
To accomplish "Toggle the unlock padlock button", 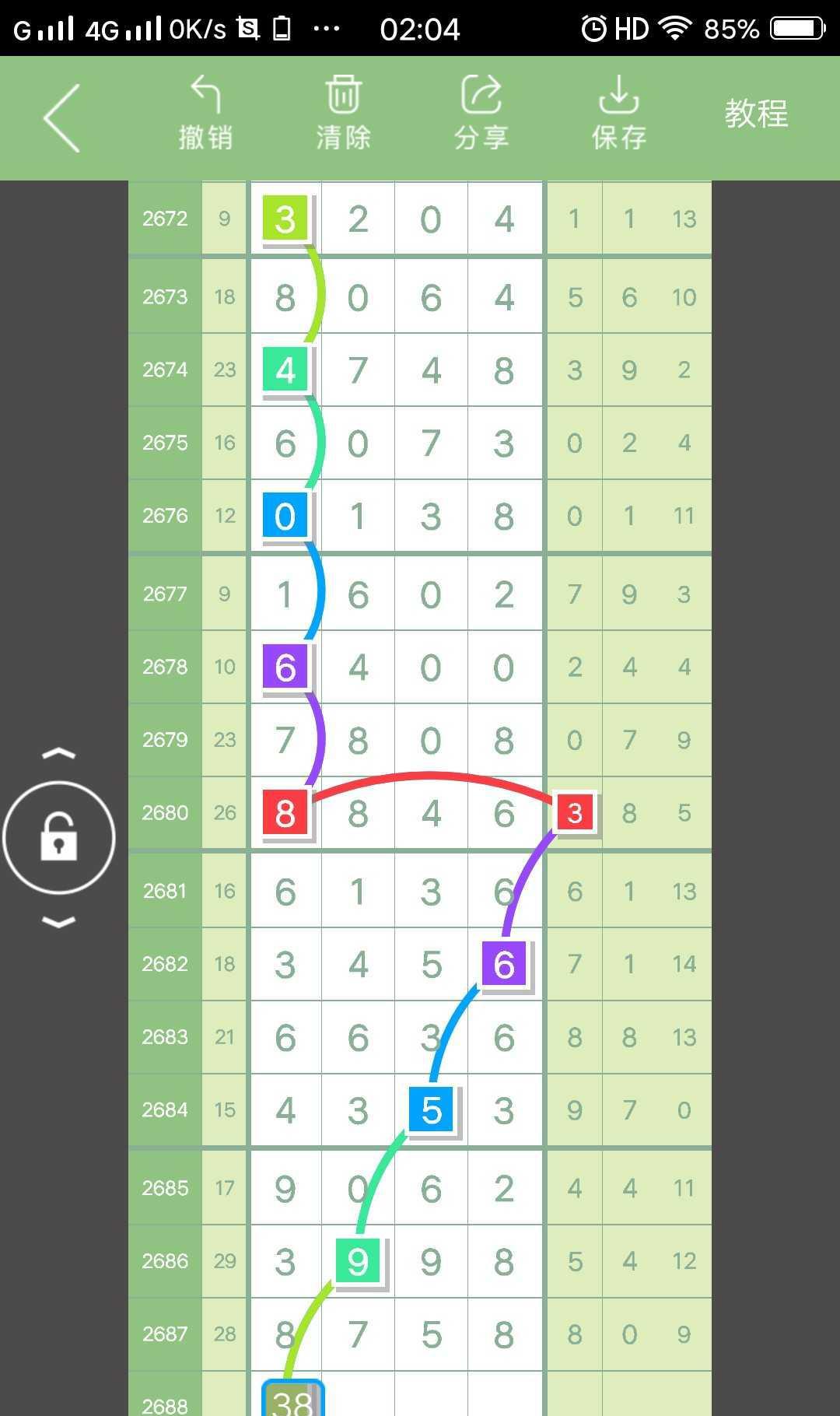I will tap(59, 838).
